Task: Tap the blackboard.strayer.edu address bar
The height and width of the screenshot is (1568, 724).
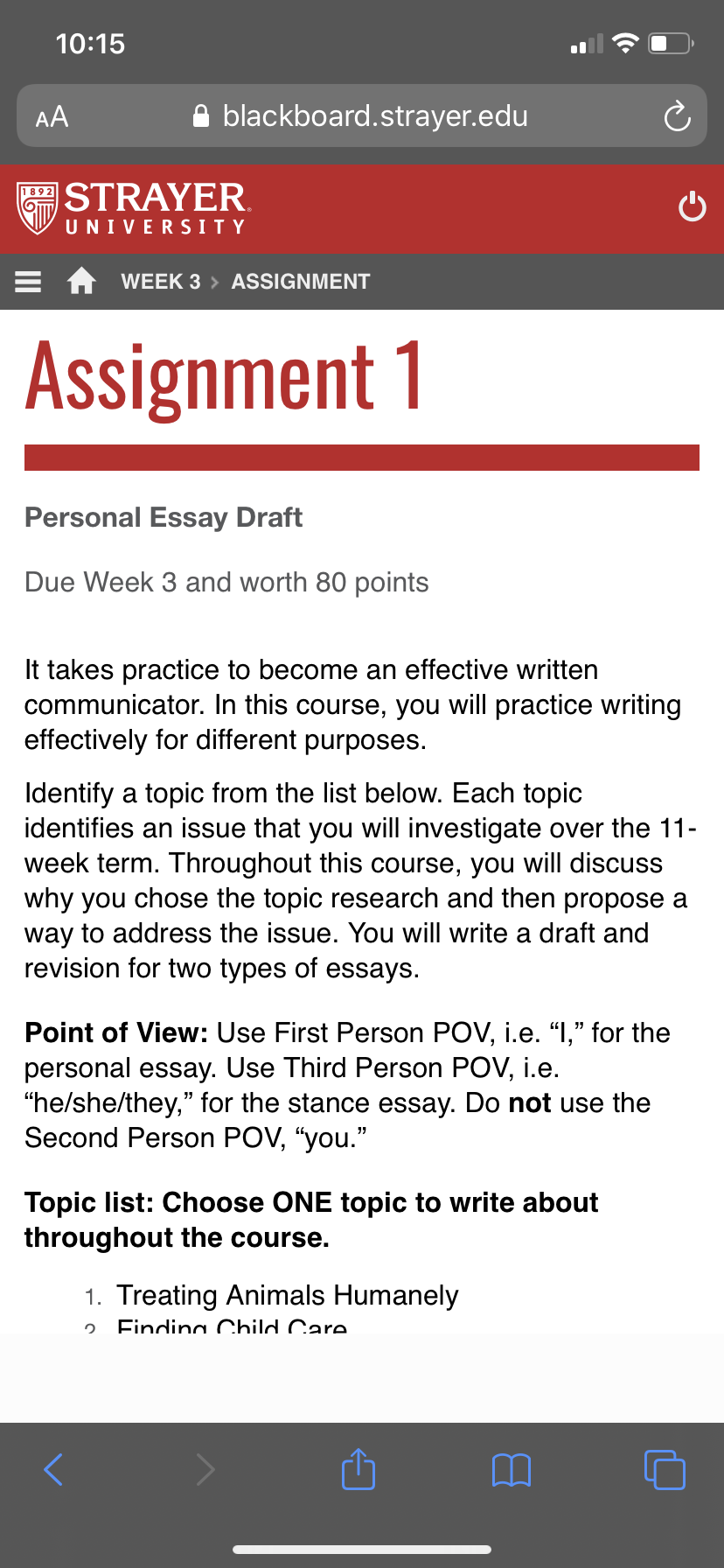Action: click(x=361, y=115)
